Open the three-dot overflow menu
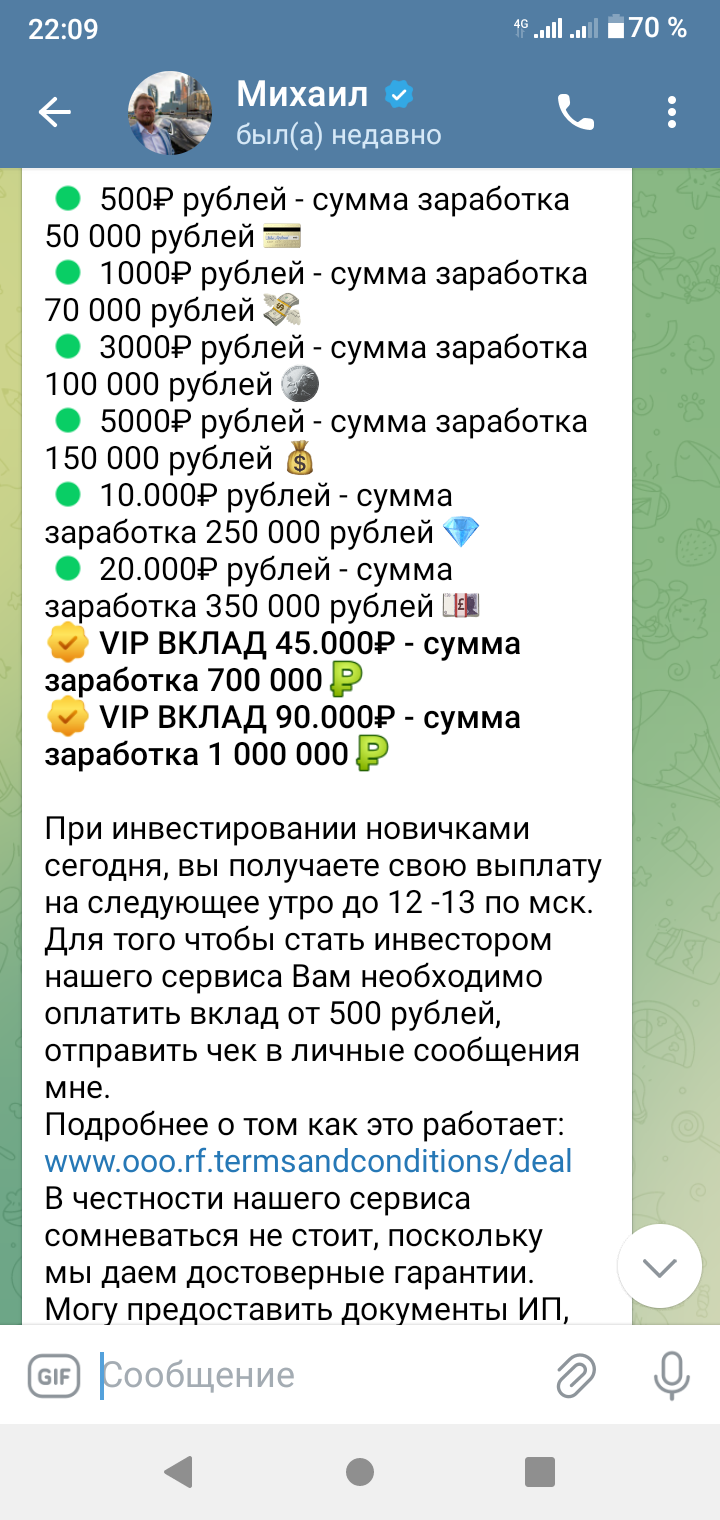This screenshot has height=1520, width=720. (672, 113)
